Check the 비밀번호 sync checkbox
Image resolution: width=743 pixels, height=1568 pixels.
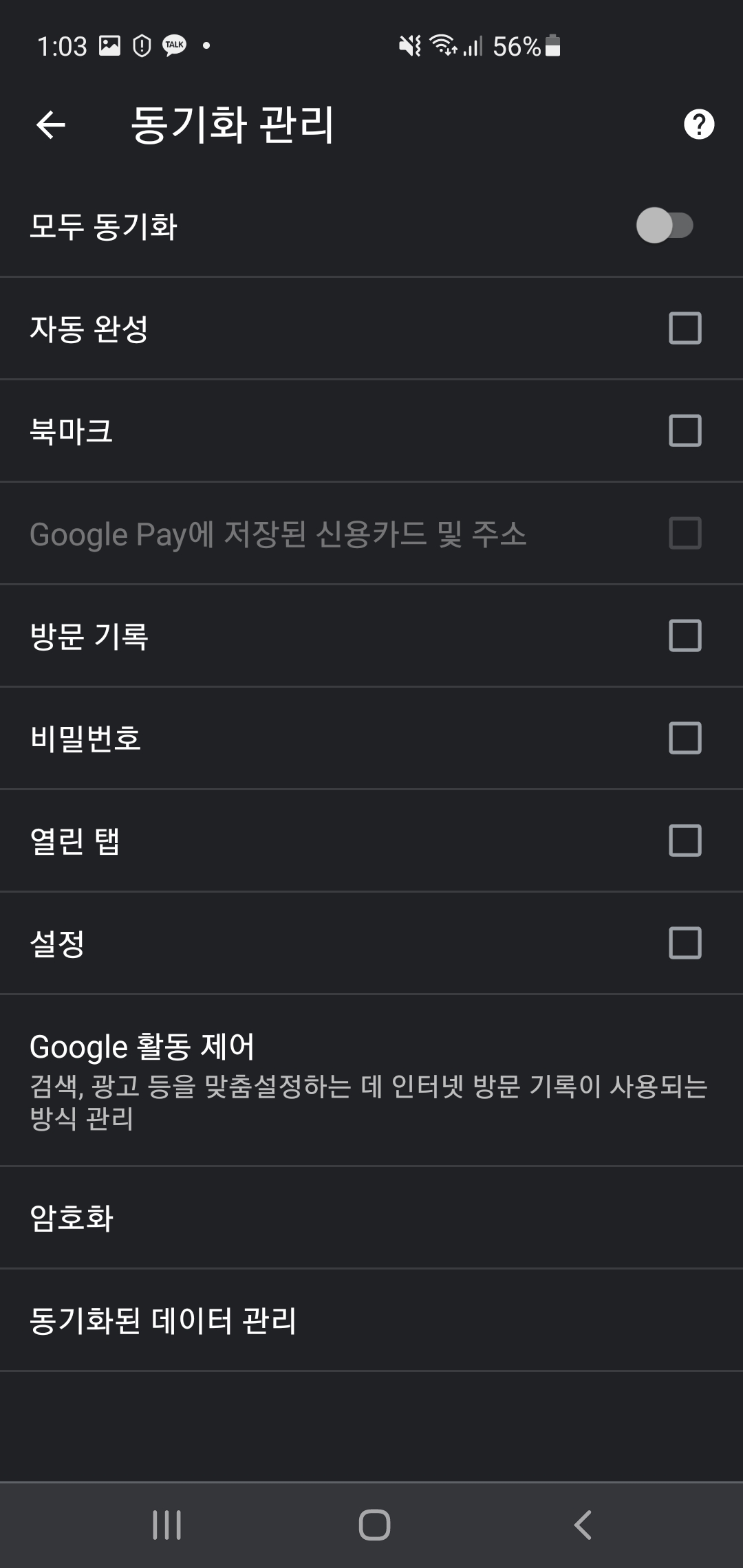point(685,739)
